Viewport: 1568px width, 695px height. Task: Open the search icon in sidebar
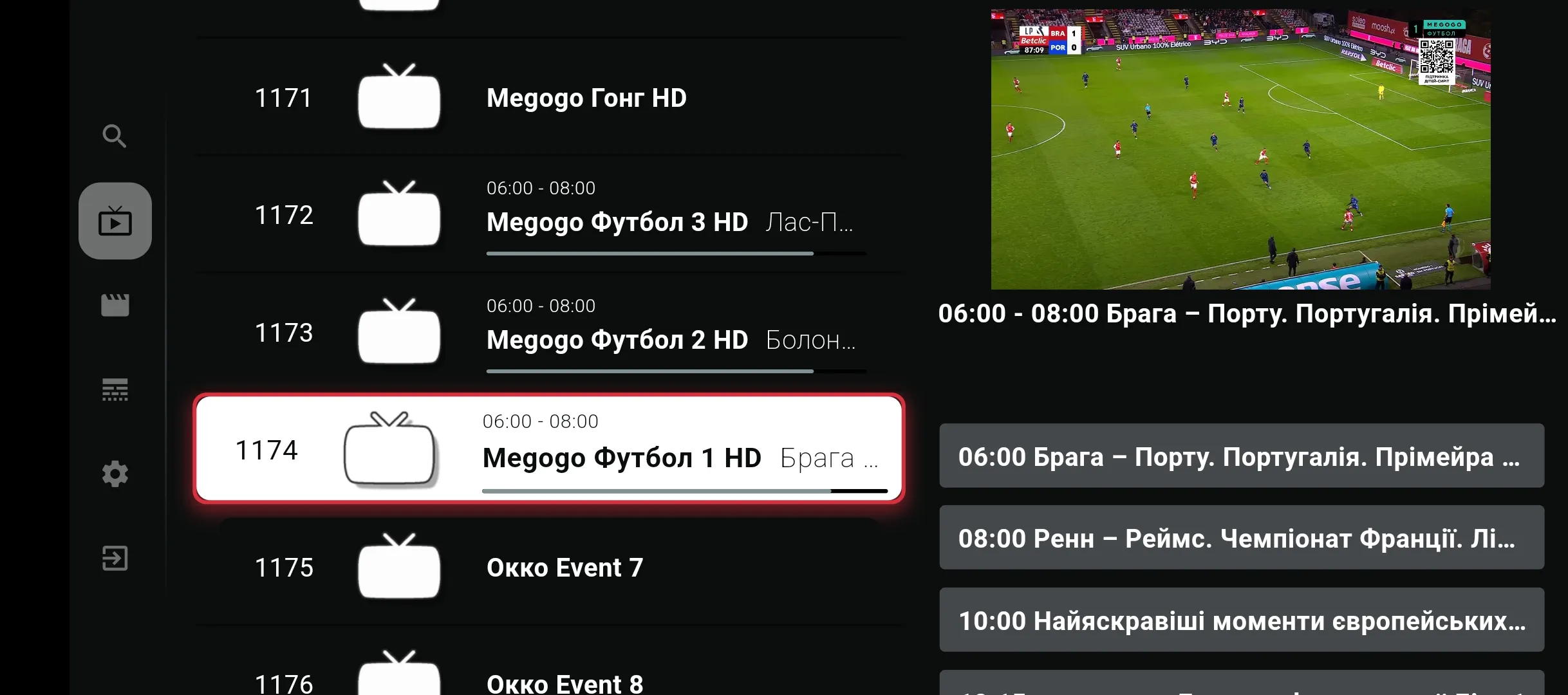(115, 136)
